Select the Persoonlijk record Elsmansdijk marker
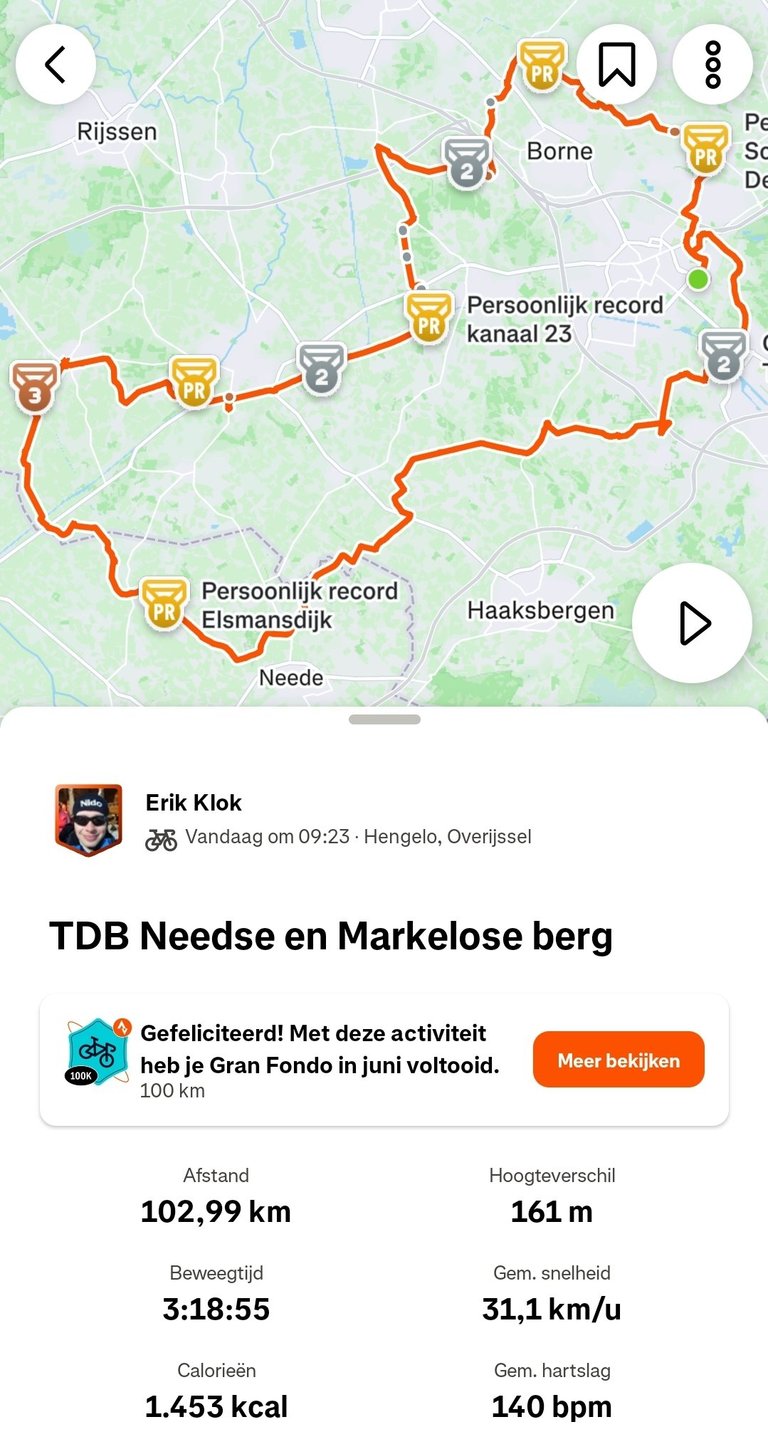The height and width of the screenshot is (1451, 768). pyautogui.click(x=164, y=603)
